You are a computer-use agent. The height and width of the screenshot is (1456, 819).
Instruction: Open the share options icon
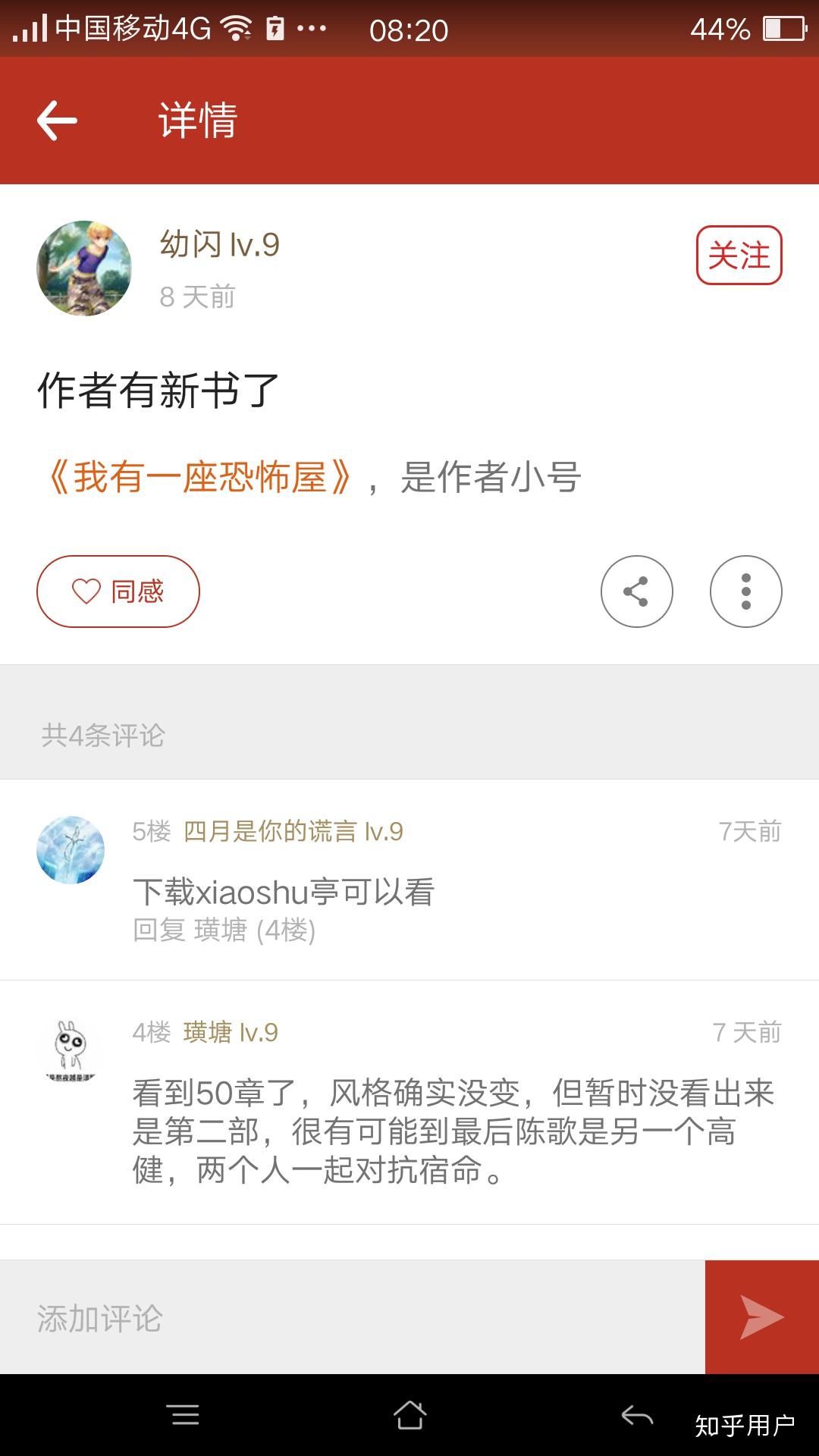(635, 592)
